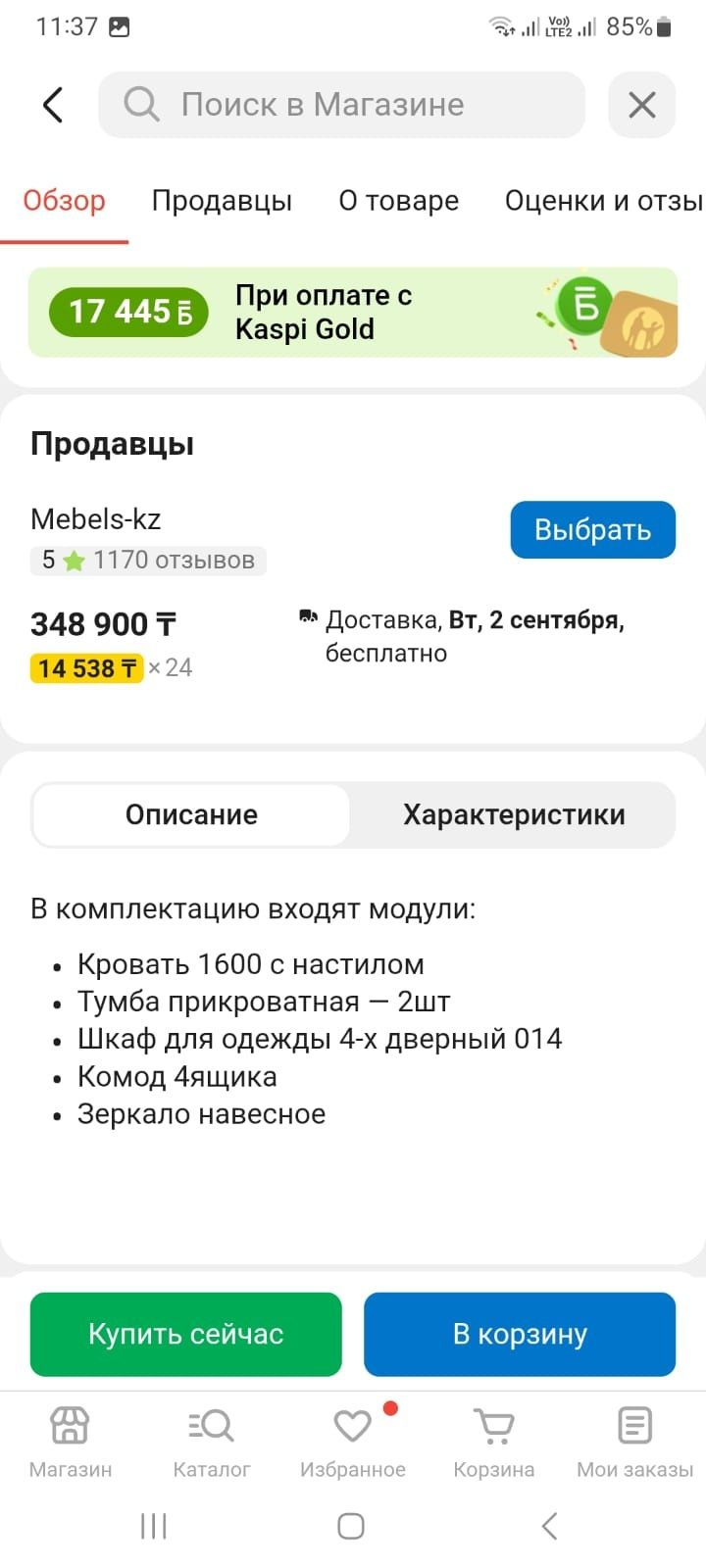Switch to the Продавцы tab

(222, 200)
